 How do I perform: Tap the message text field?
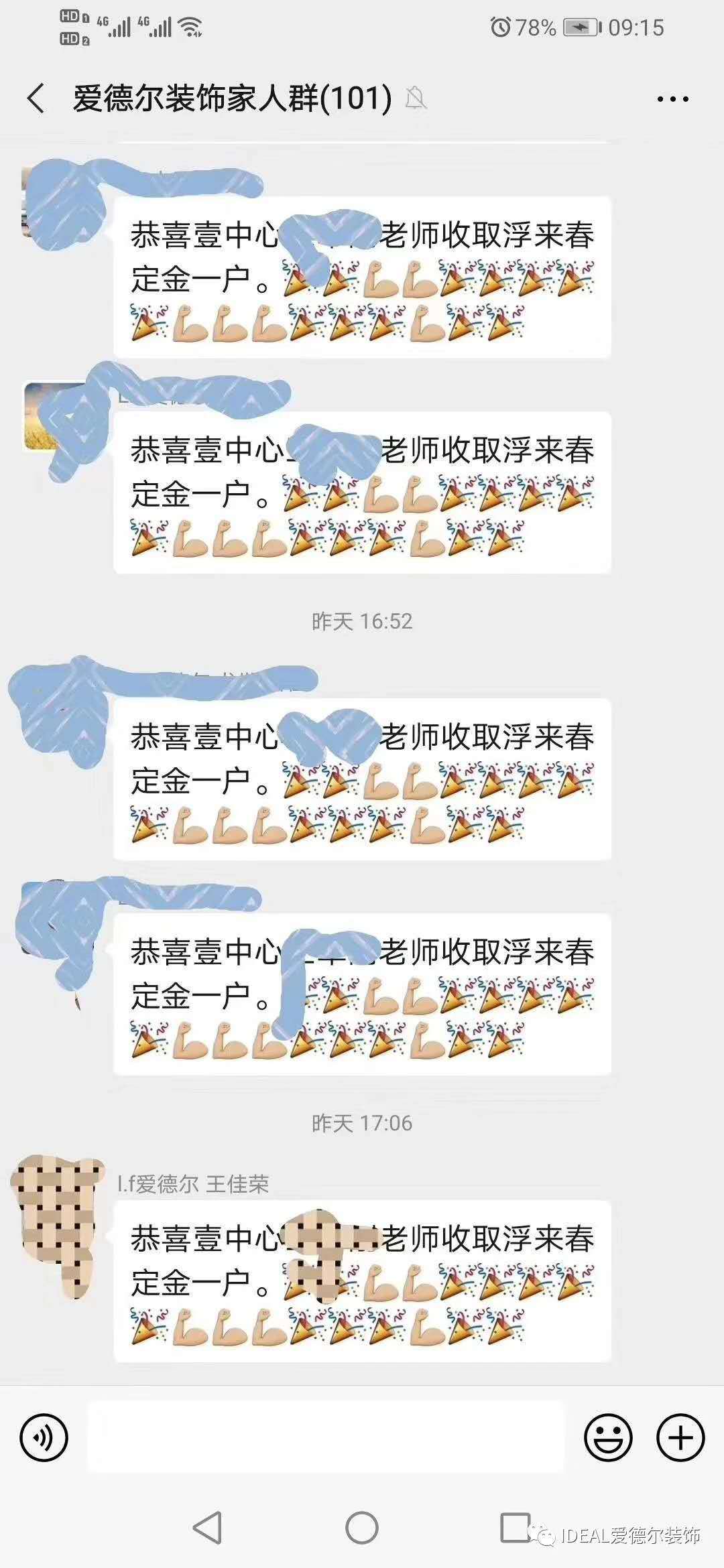(326, 1437)
